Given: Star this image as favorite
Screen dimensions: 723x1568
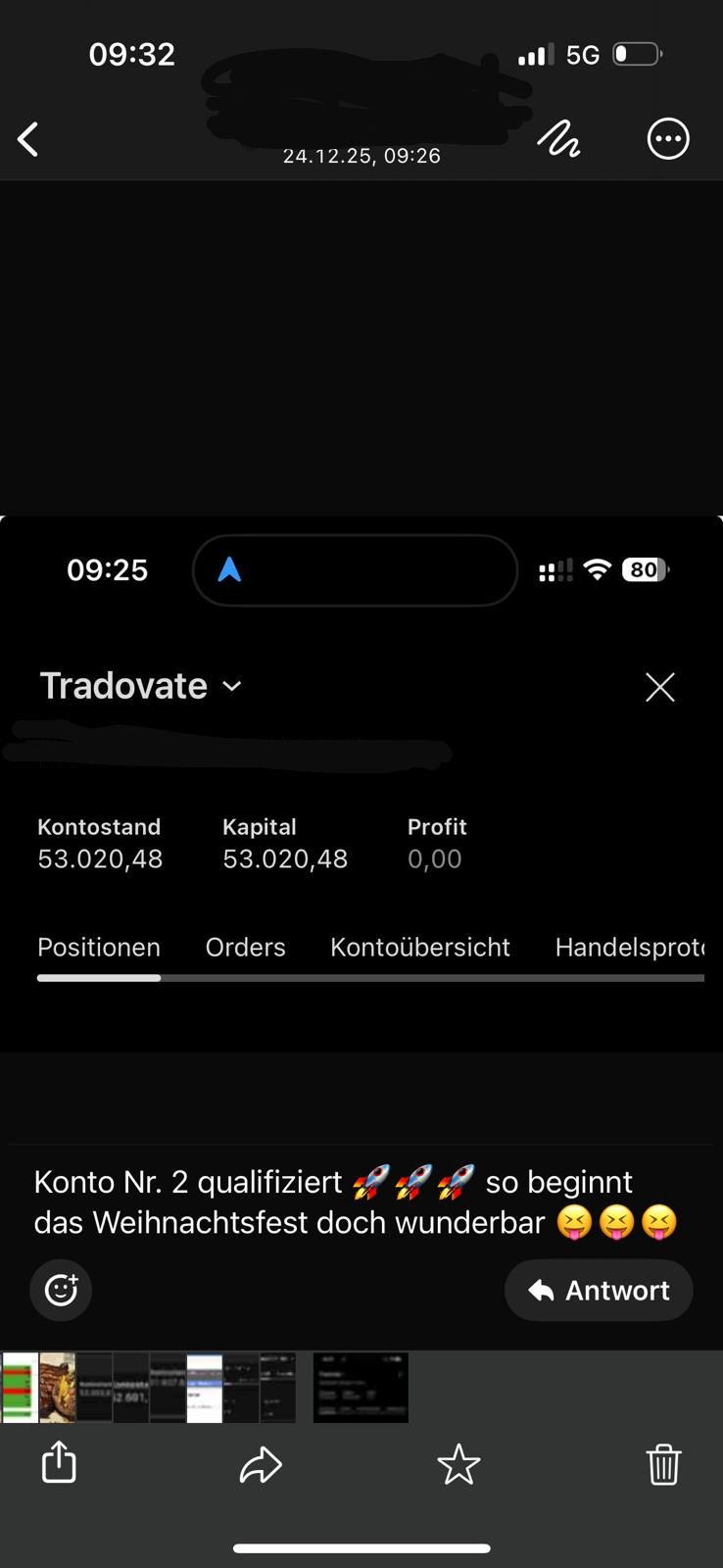Looking at the screenshot, I should click(x=458, y=1464).
